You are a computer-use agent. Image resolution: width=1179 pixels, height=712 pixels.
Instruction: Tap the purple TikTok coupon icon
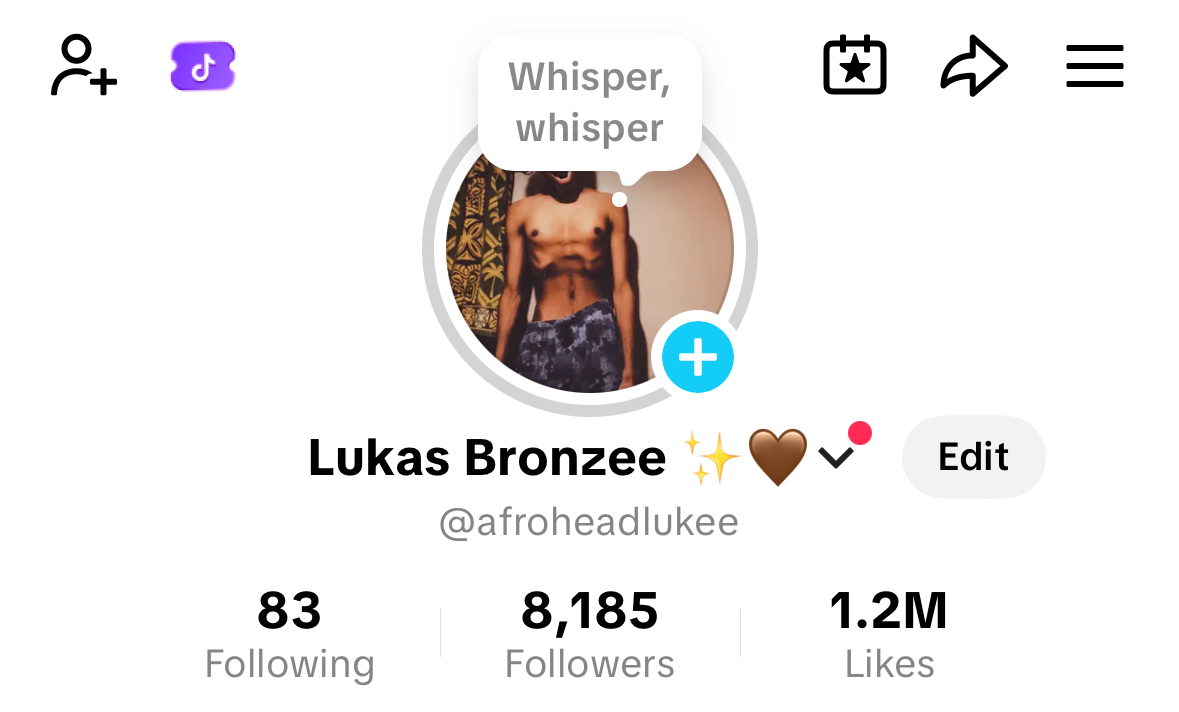click(x=203, y=67)
